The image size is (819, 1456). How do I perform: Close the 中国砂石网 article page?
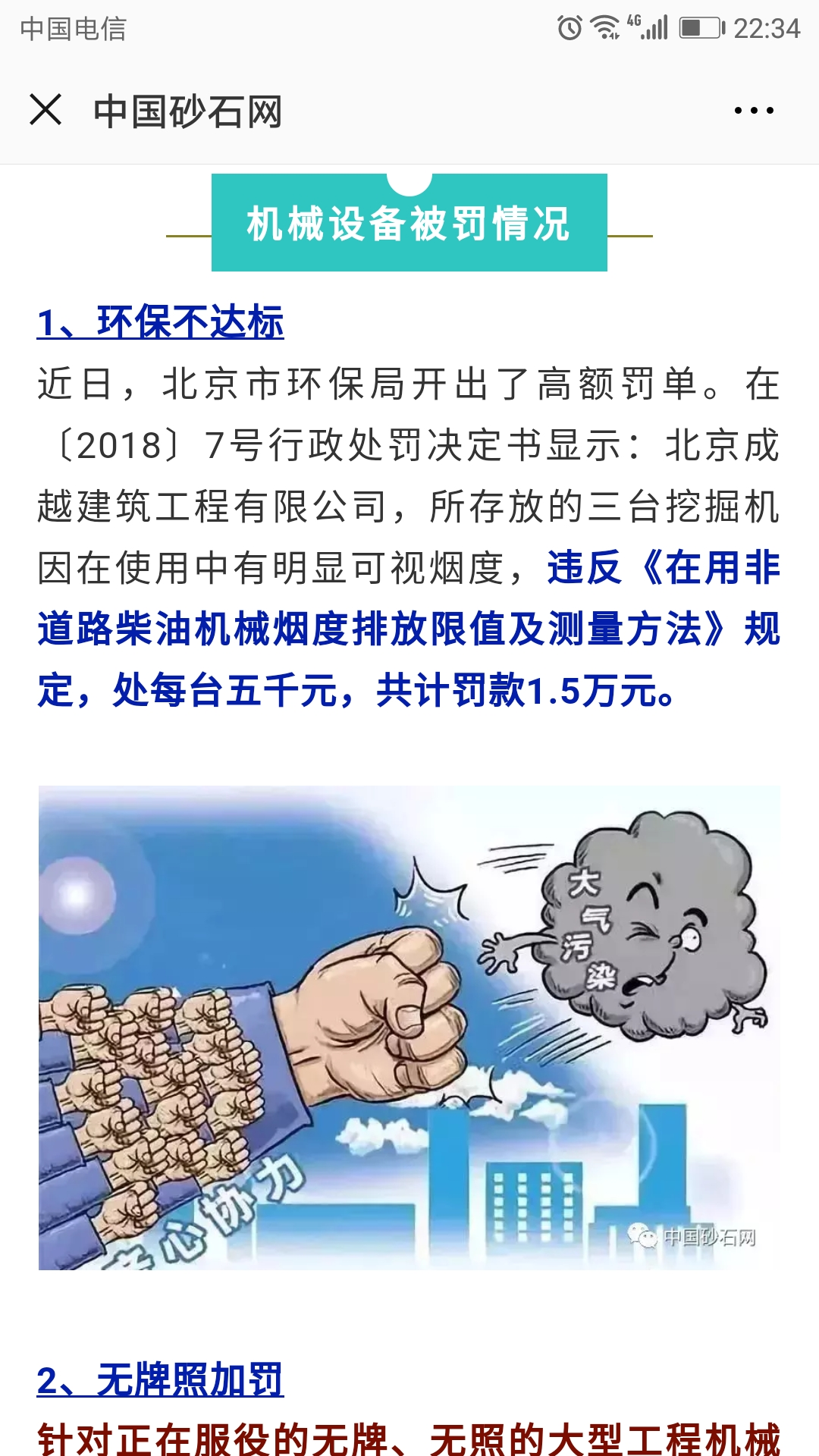tap(45, 110)
